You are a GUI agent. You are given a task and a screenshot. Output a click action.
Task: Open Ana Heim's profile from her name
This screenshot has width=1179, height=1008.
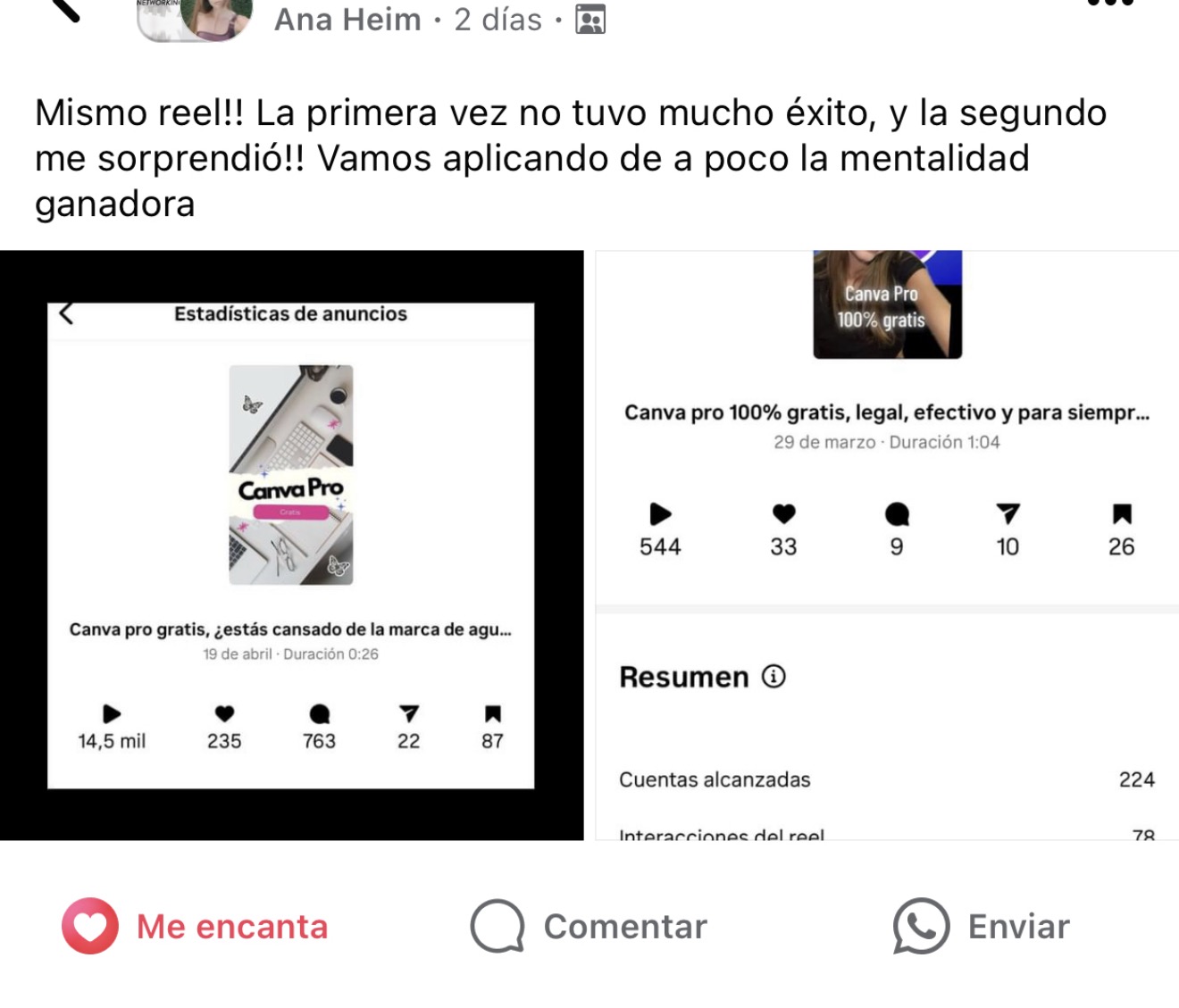[347, 20]
